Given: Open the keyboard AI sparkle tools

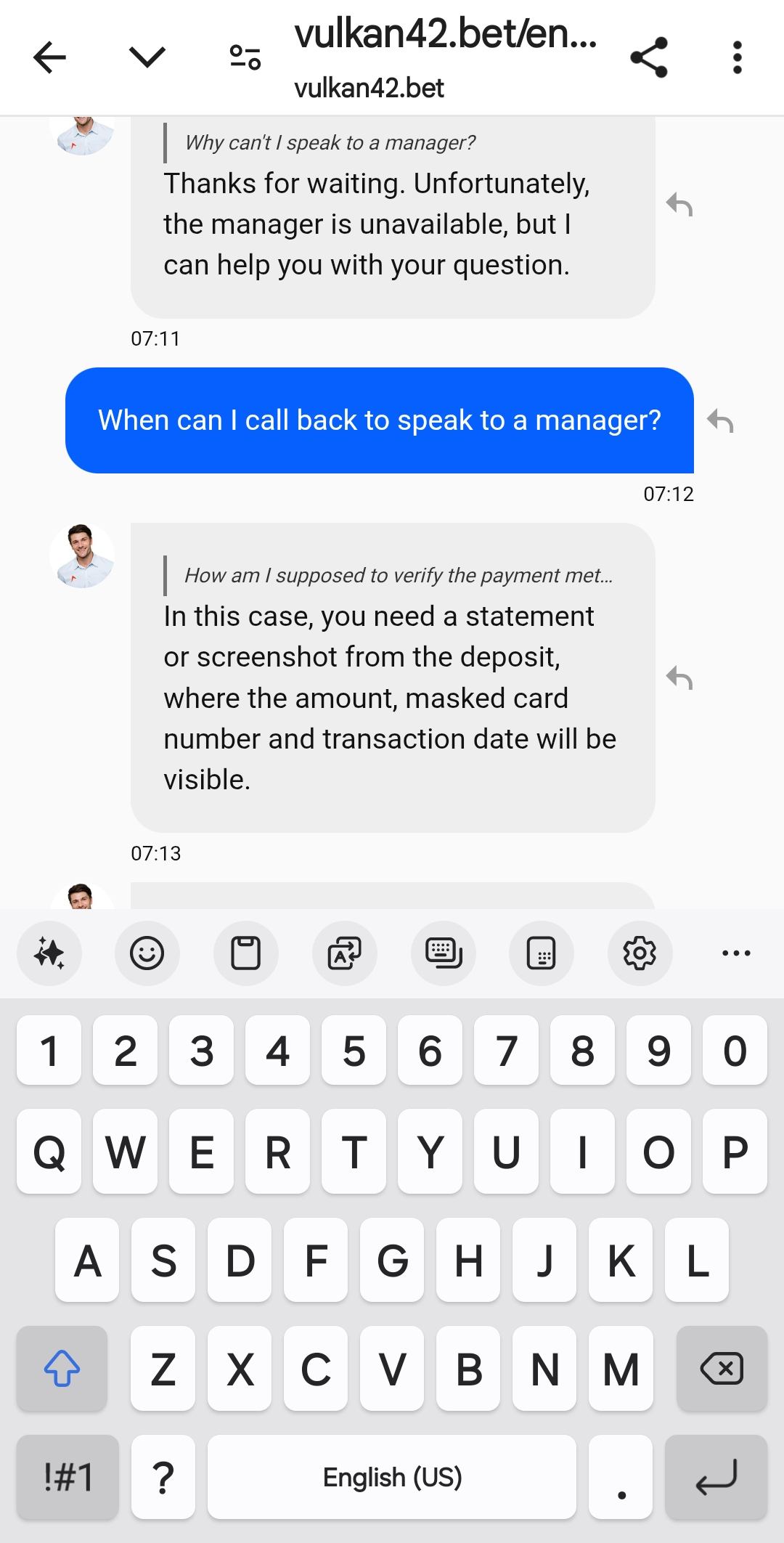Looking at the screenshot, I should coord(49,953).
